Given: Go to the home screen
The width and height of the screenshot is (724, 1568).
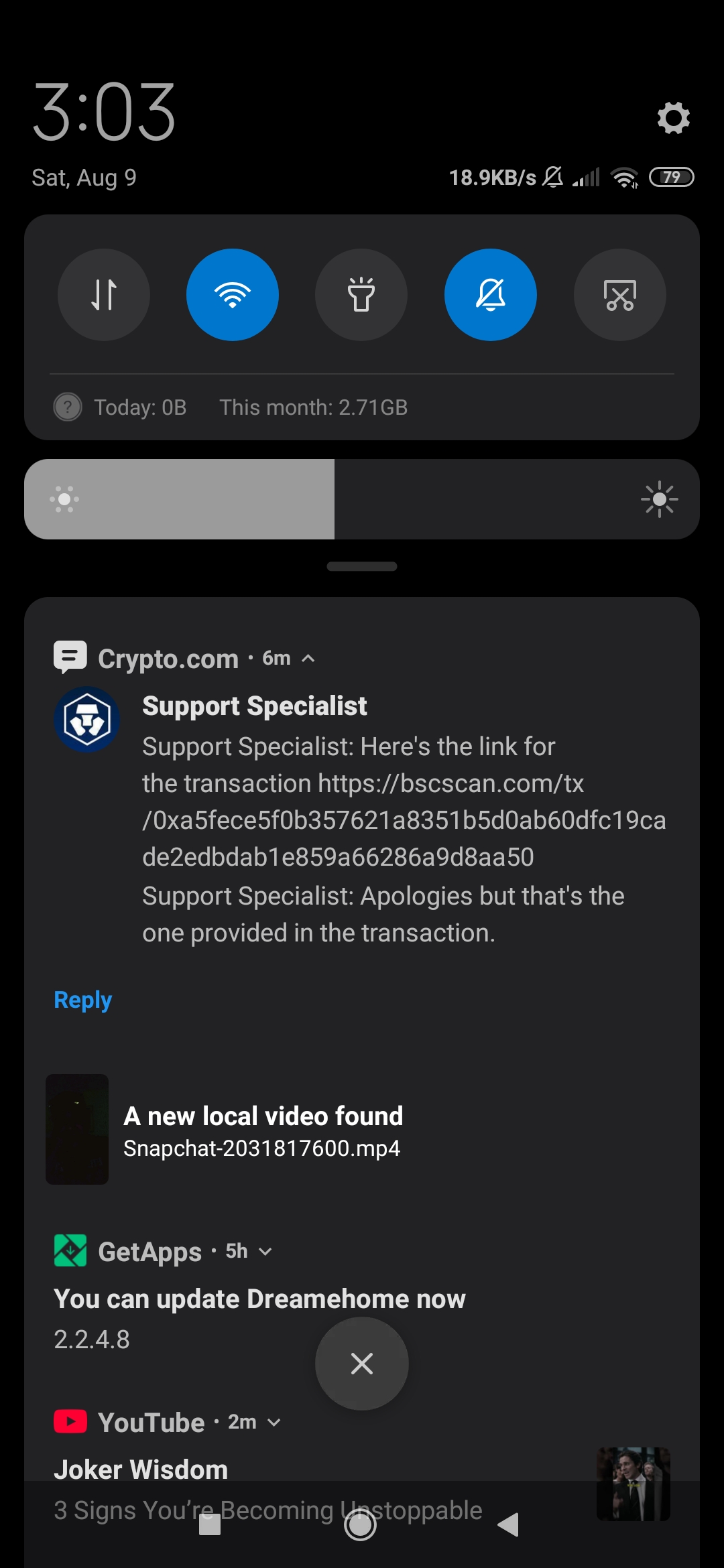Looking at the screenshot, I should [x=361, y=1524].
